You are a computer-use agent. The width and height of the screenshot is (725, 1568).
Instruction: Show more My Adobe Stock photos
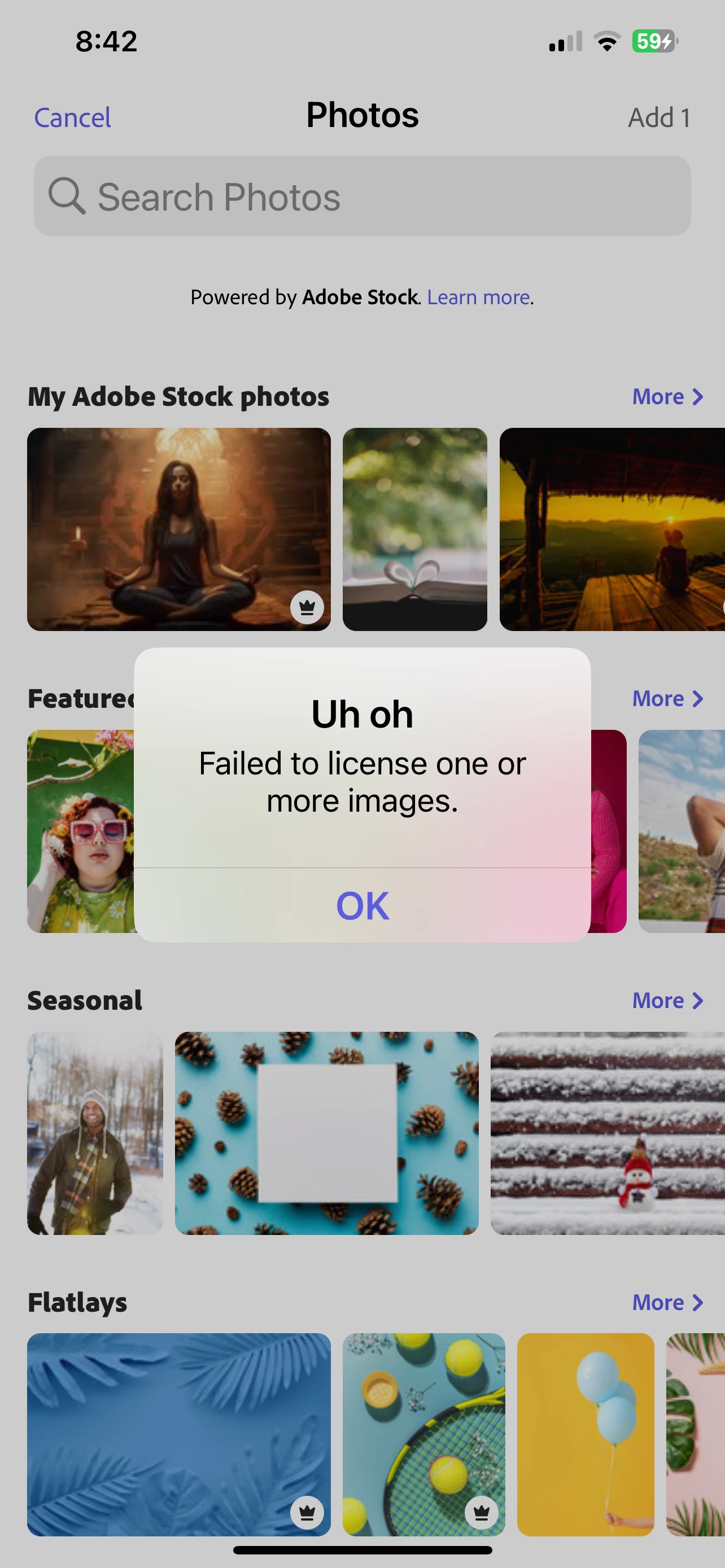[667, 397]
